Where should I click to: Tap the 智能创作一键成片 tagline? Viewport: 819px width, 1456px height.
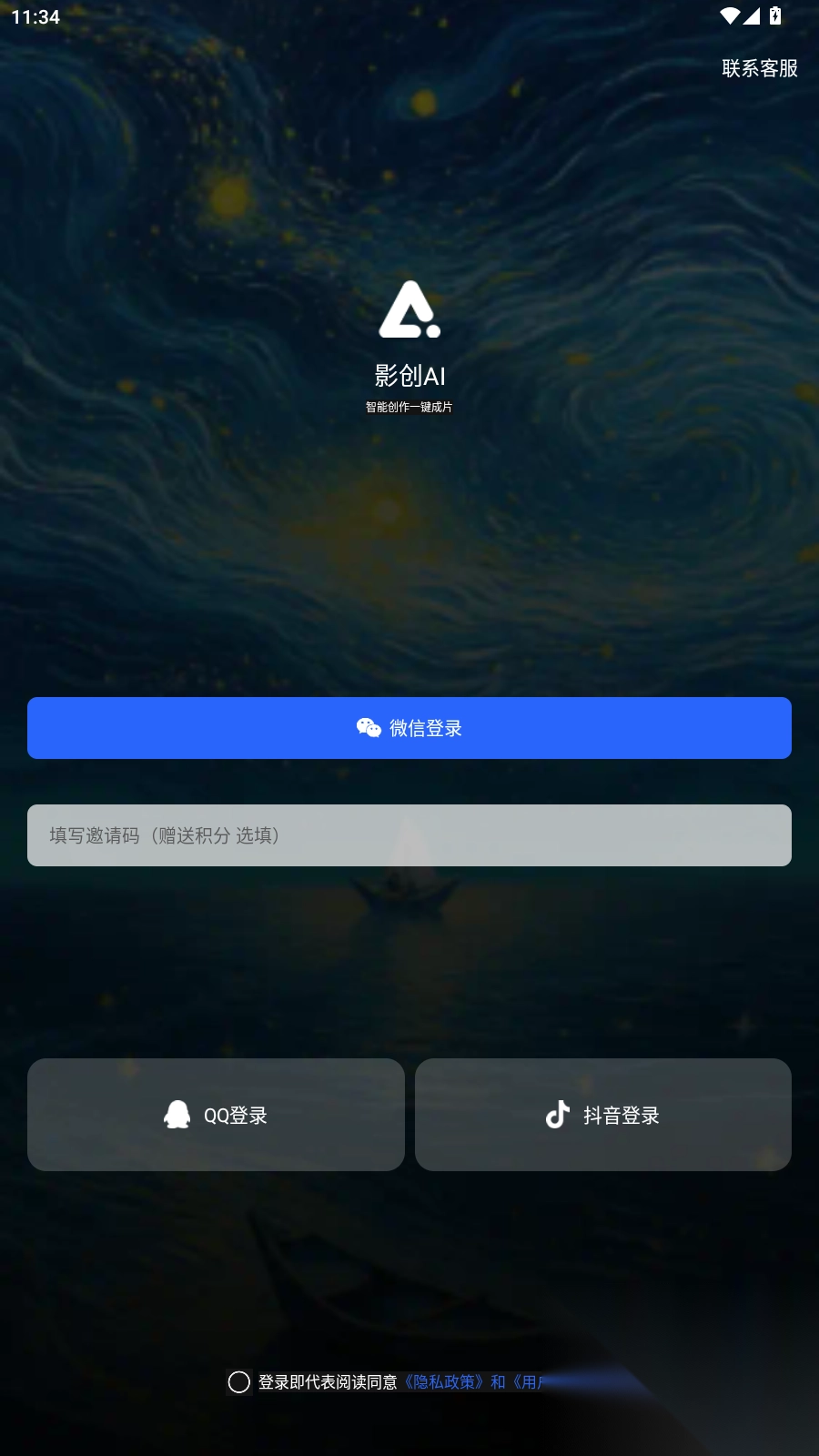point(409,408)
